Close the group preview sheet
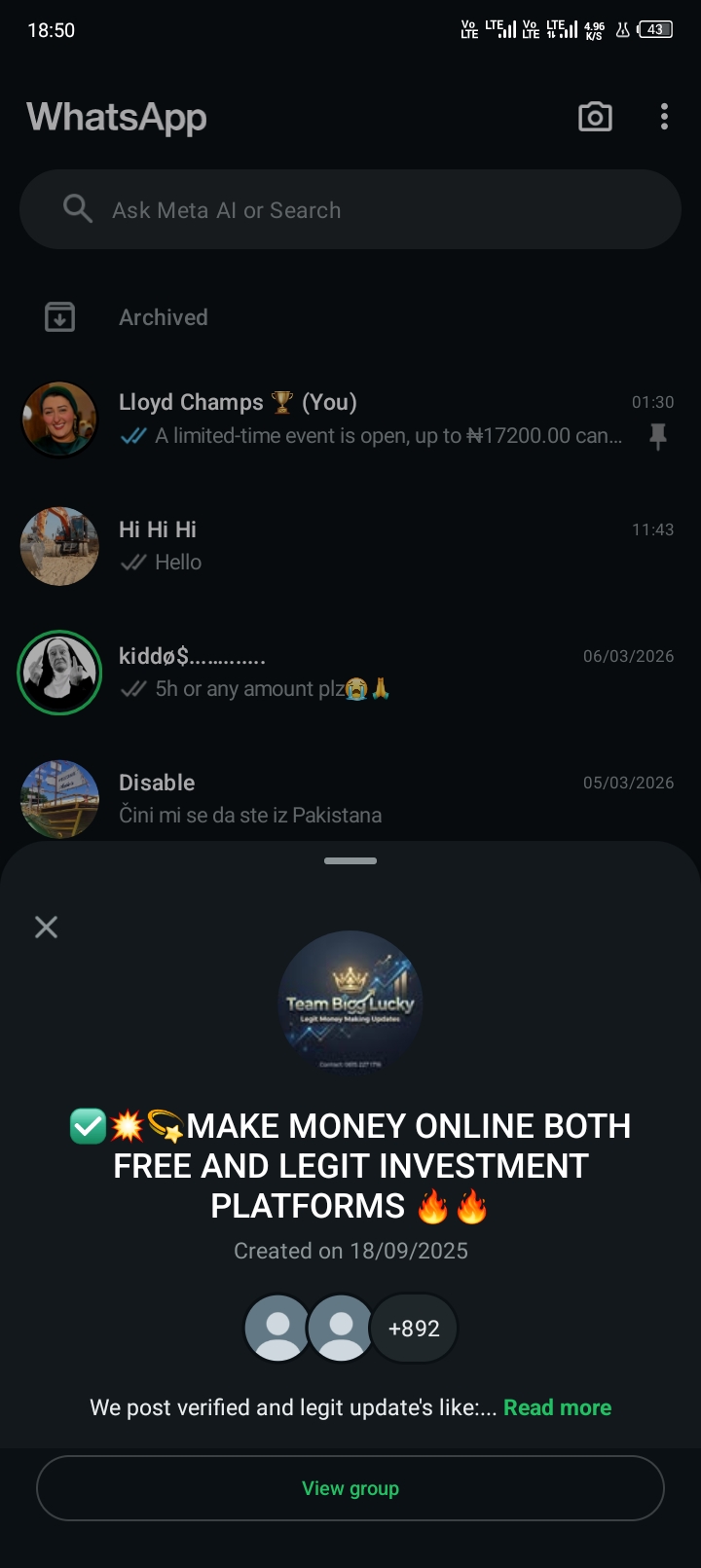Screen dimensions: 701x1568 click(46, 927)
